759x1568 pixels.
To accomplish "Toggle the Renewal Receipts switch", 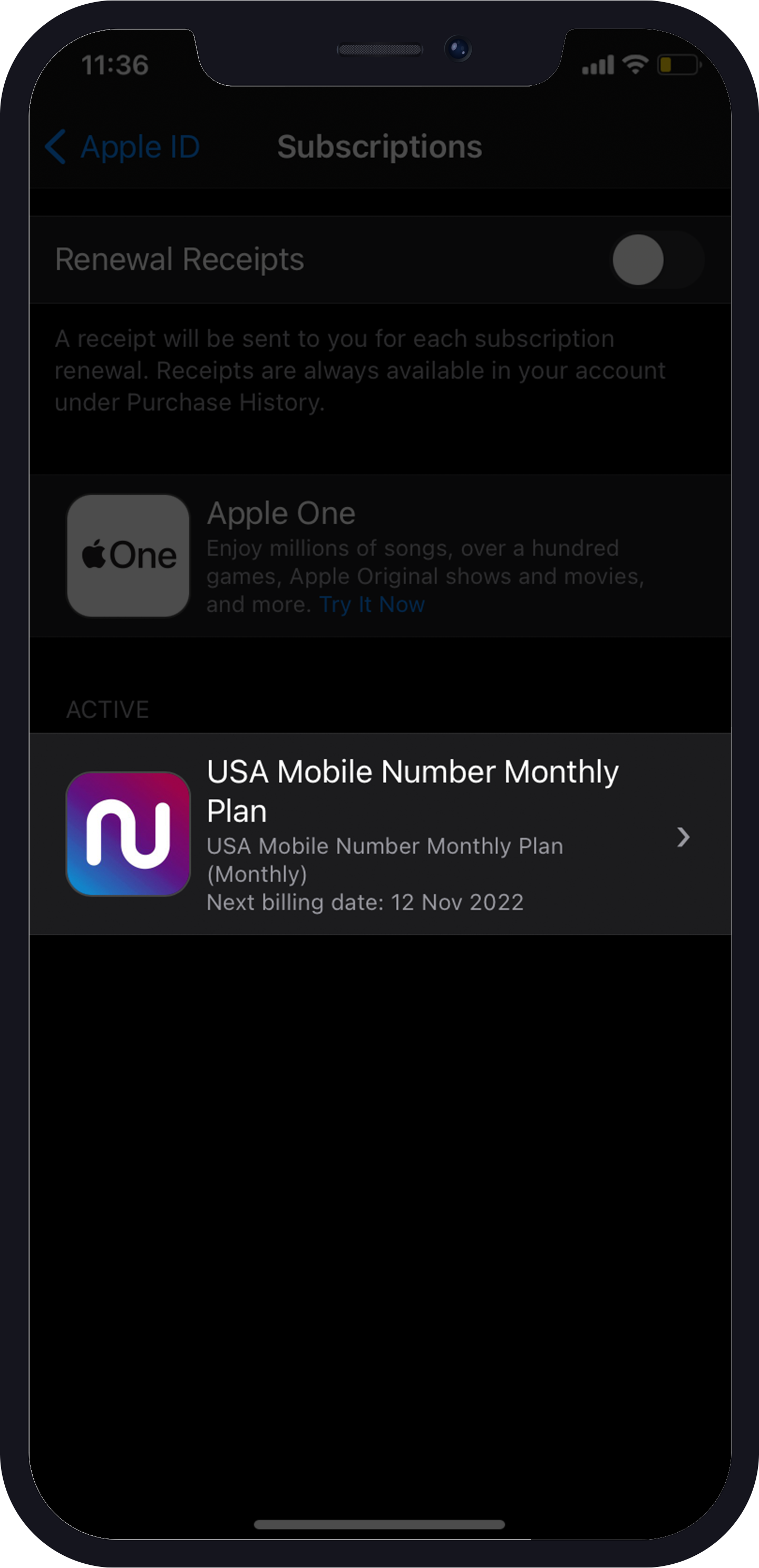I will coord(657,260).
